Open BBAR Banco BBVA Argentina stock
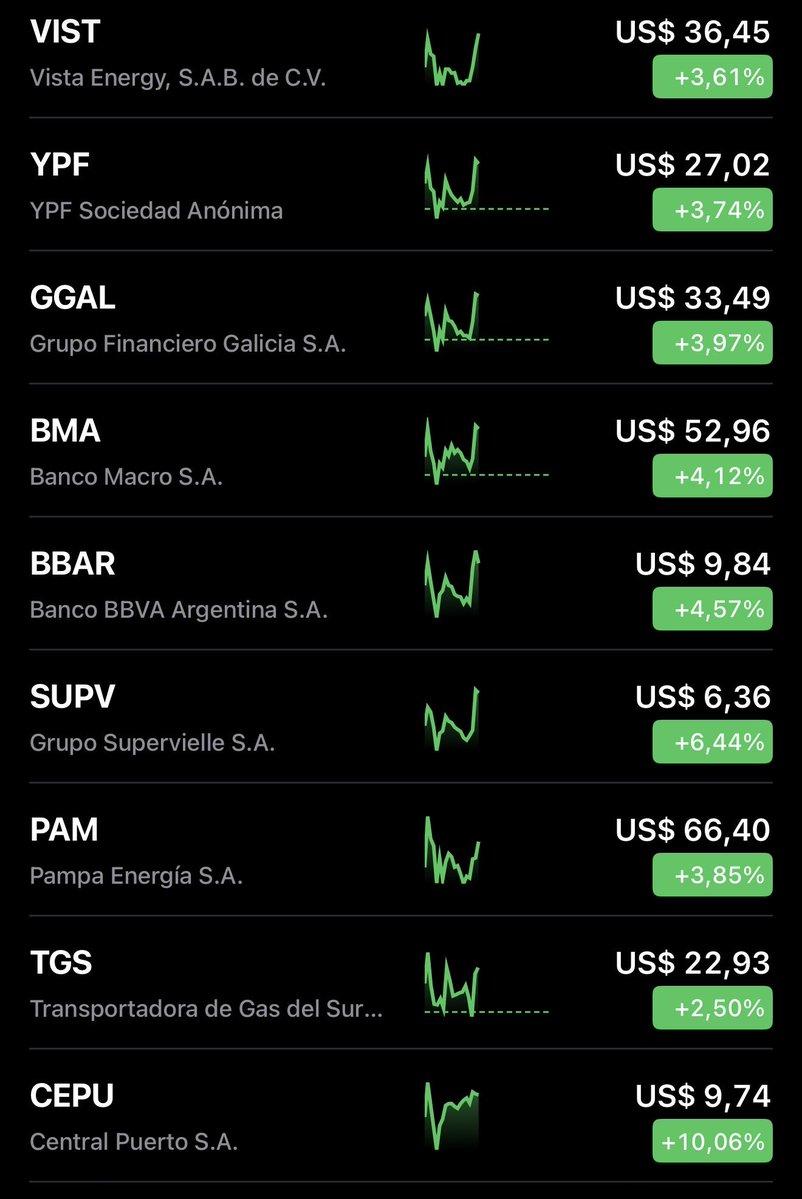 coord(200,585)
